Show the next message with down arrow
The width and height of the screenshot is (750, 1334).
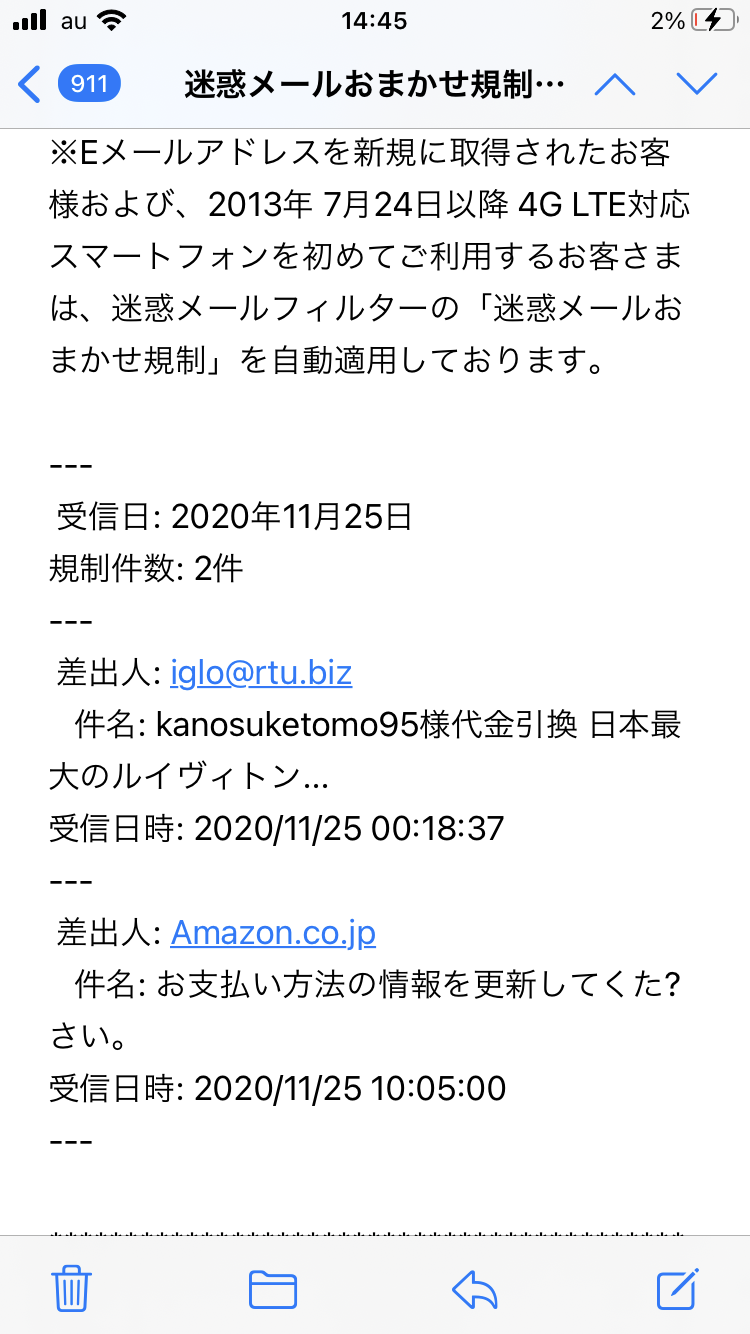[697, 84]
